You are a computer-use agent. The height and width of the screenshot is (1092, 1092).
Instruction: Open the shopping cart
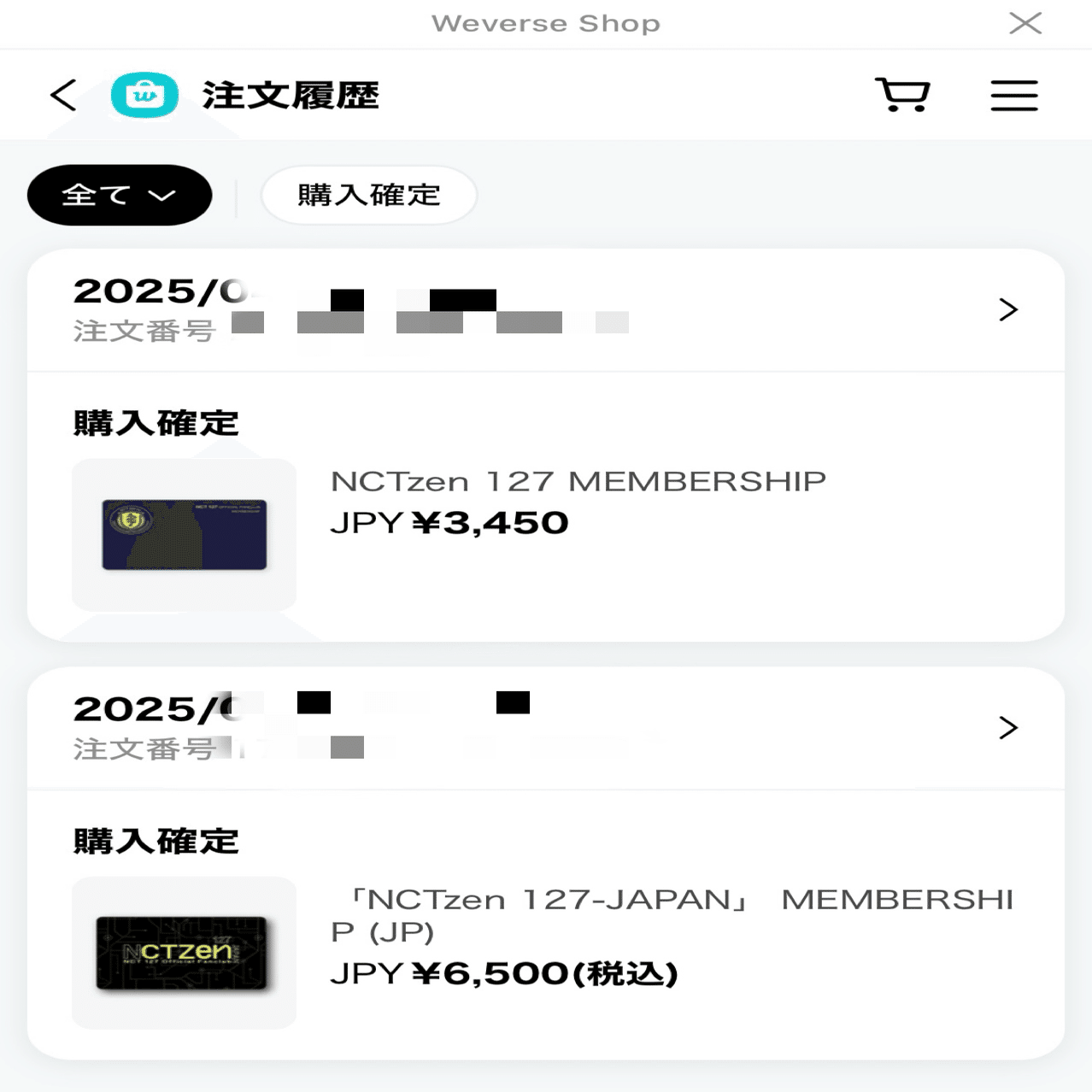click(x=902, y=95)
